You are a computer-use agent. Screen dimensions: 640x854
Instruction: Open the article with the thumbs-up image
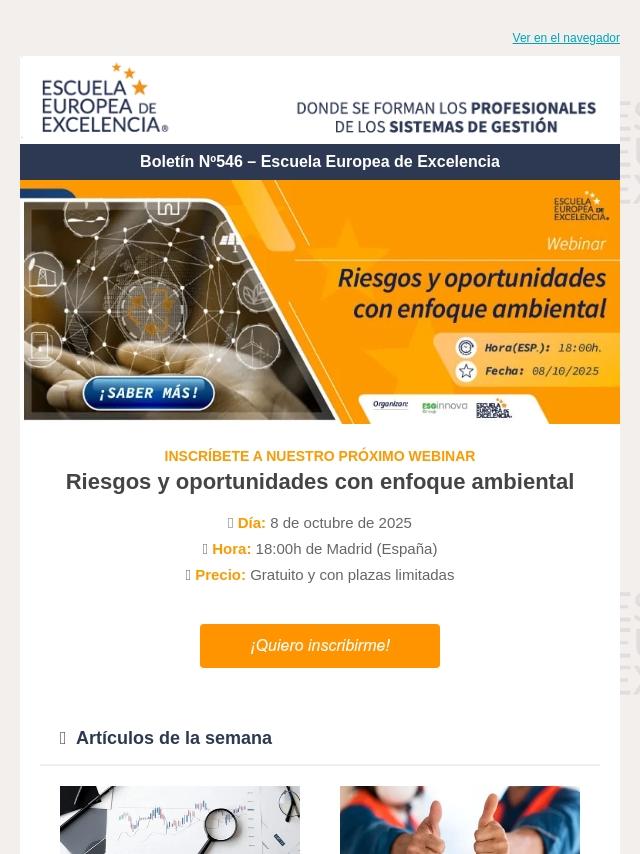460,819
